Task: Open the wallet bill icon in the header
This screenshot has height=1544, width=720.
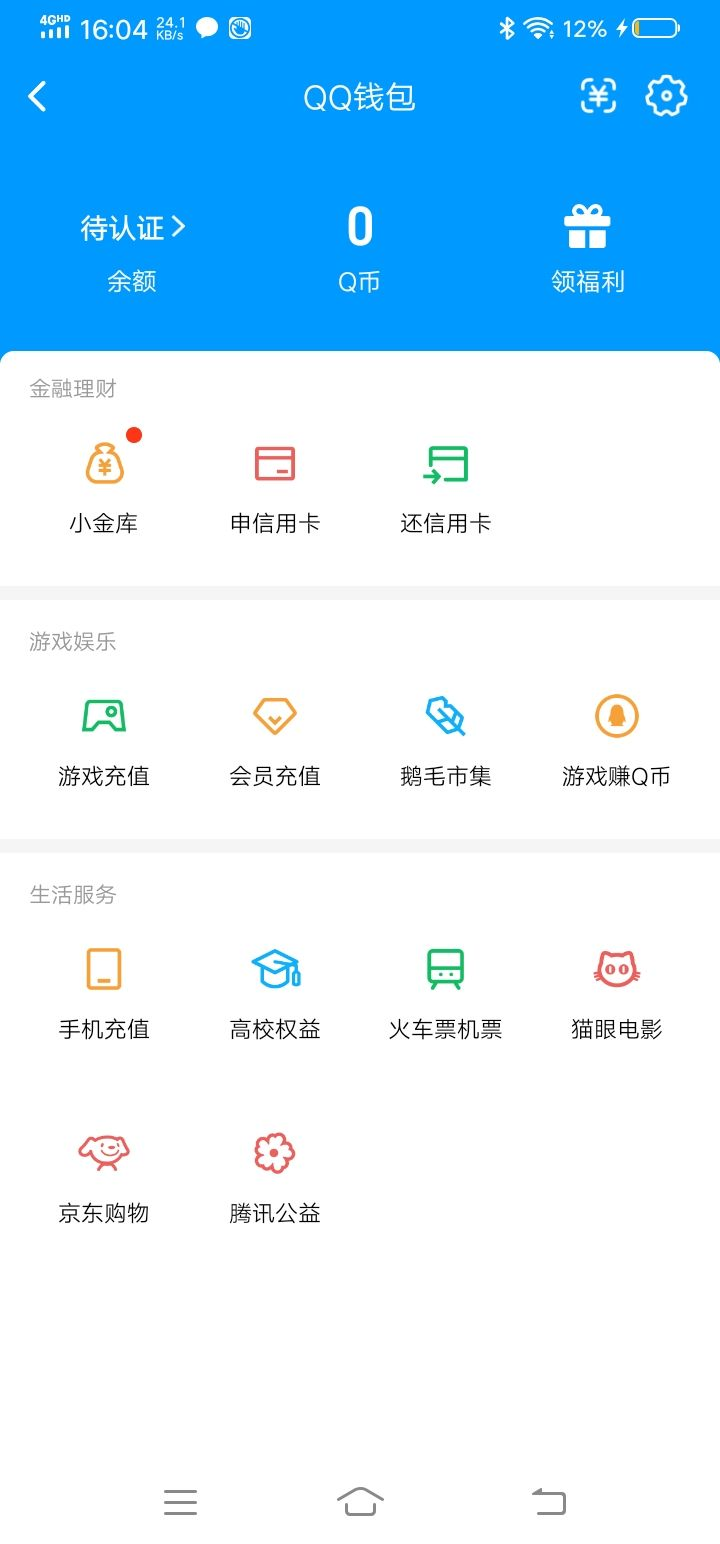Action: 598,96
